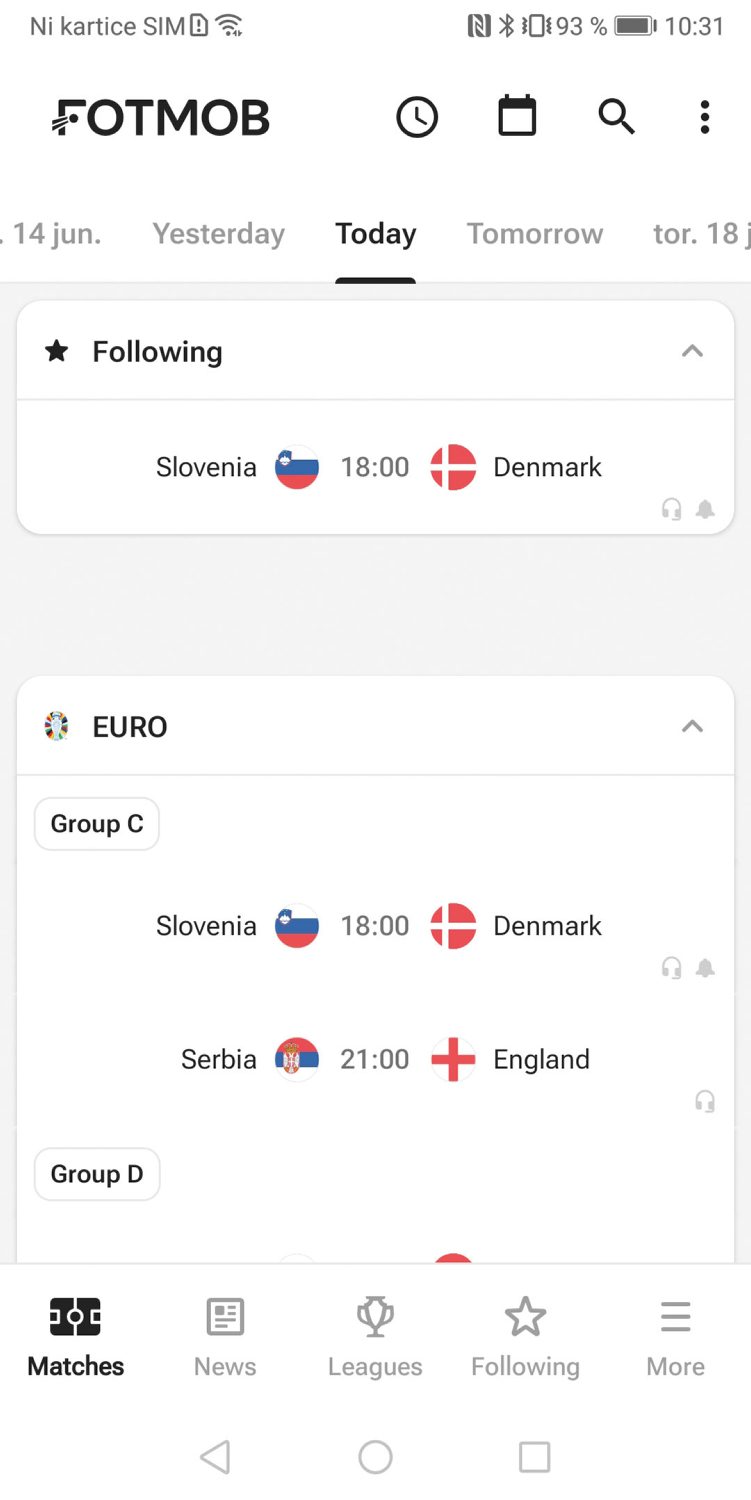Collapse the EURO section
751x1500 pixels.
pos(692,726)
